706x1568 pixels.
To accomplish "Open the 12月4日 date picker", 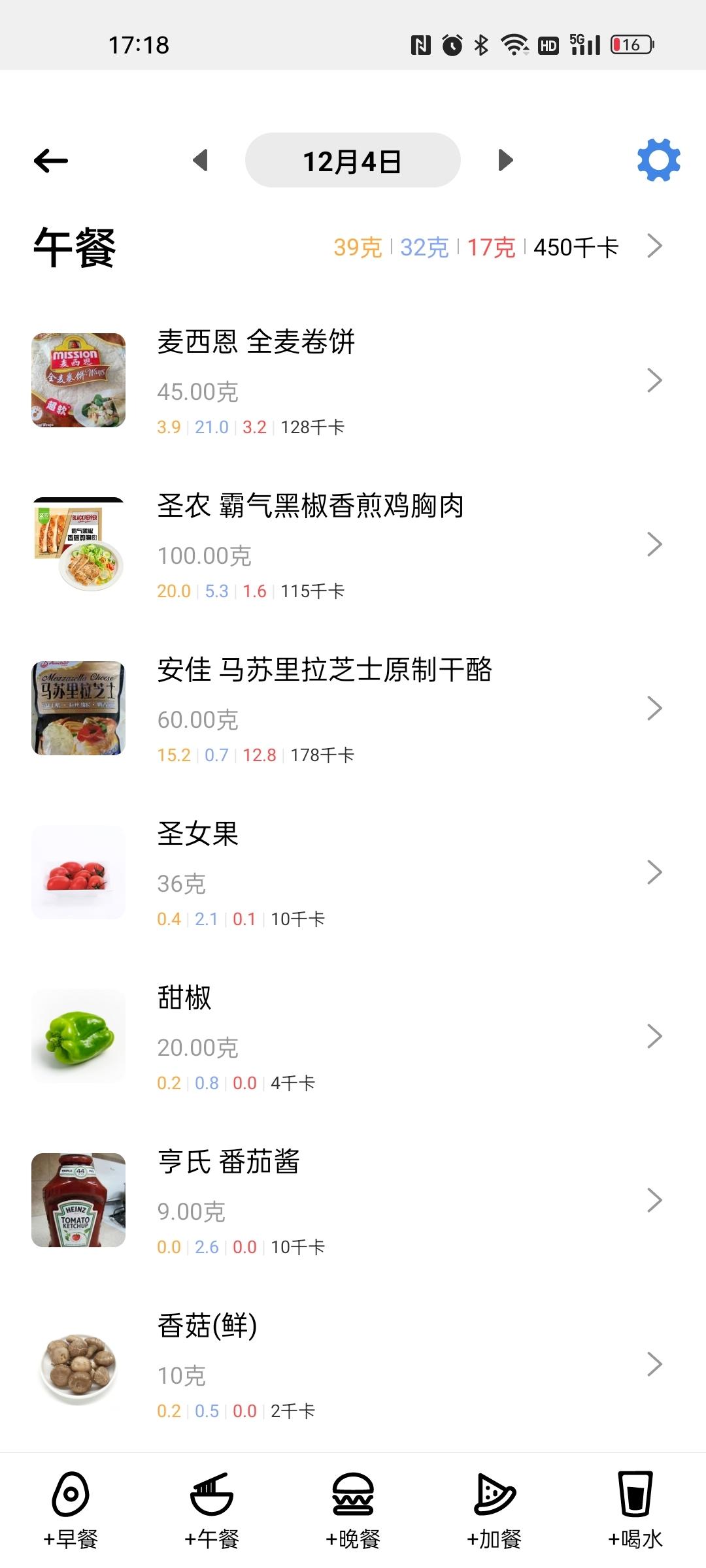I will [352, 161].
